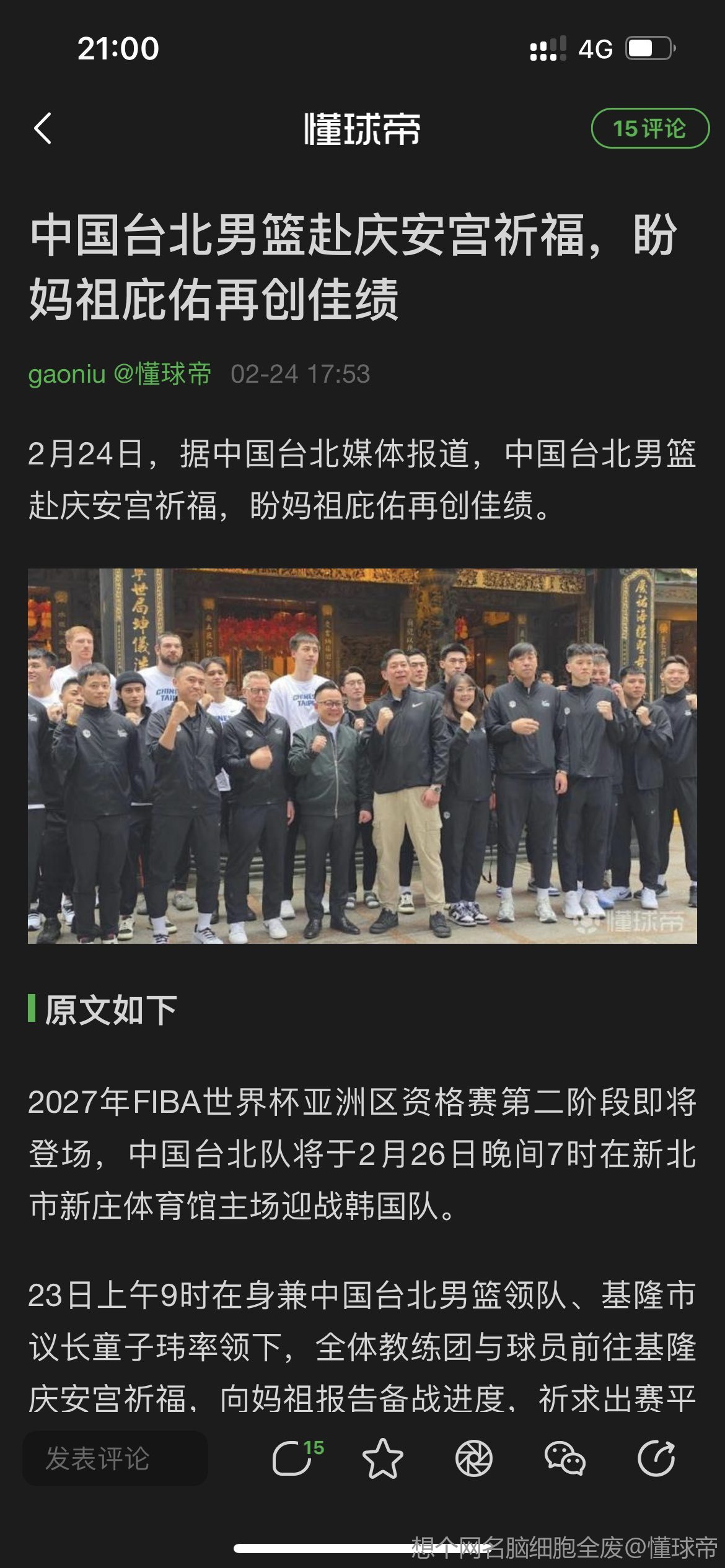Tap the 发表评论 comment input box
The image size is (725, 1568).
pos(115,1458)
